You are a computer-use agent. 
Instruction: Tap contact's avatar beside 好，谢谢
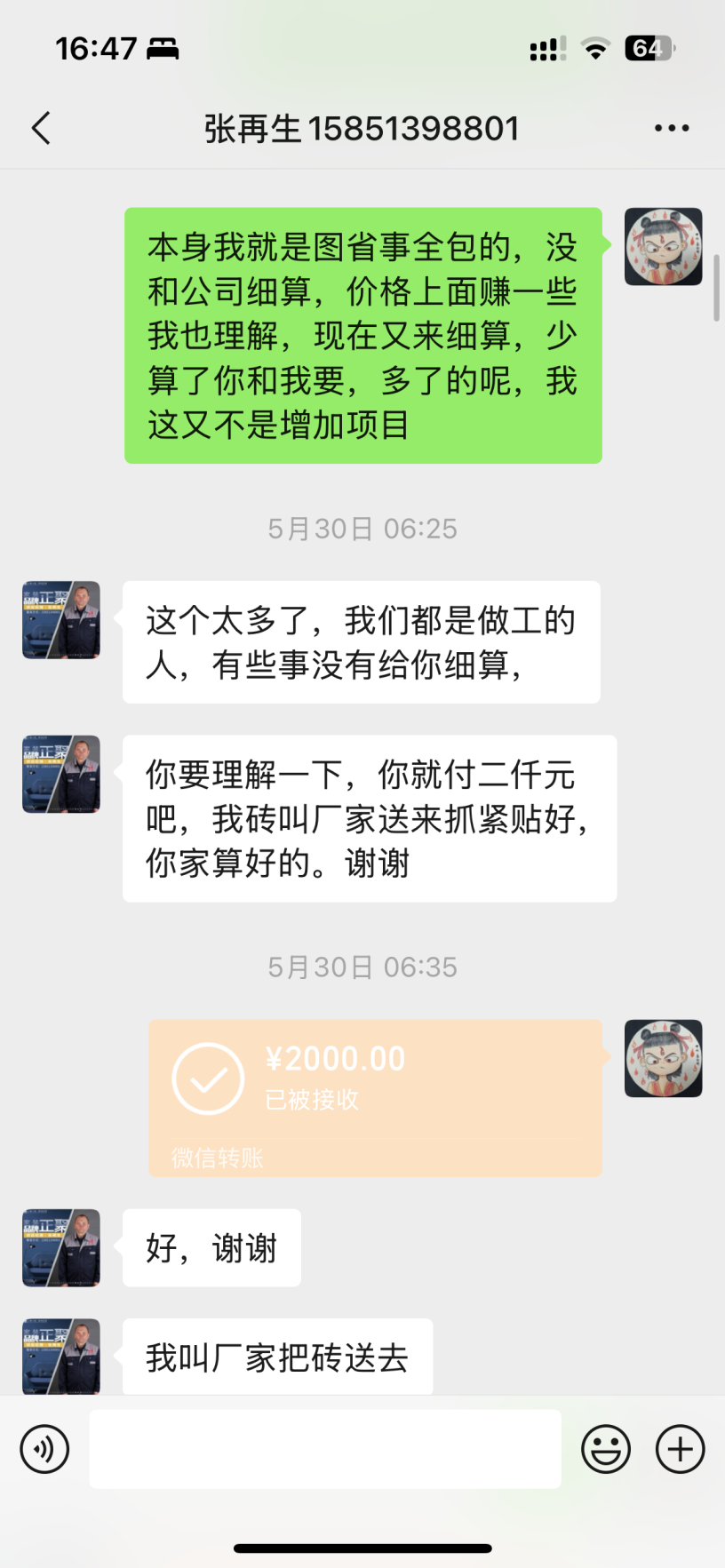[61, 1247]
